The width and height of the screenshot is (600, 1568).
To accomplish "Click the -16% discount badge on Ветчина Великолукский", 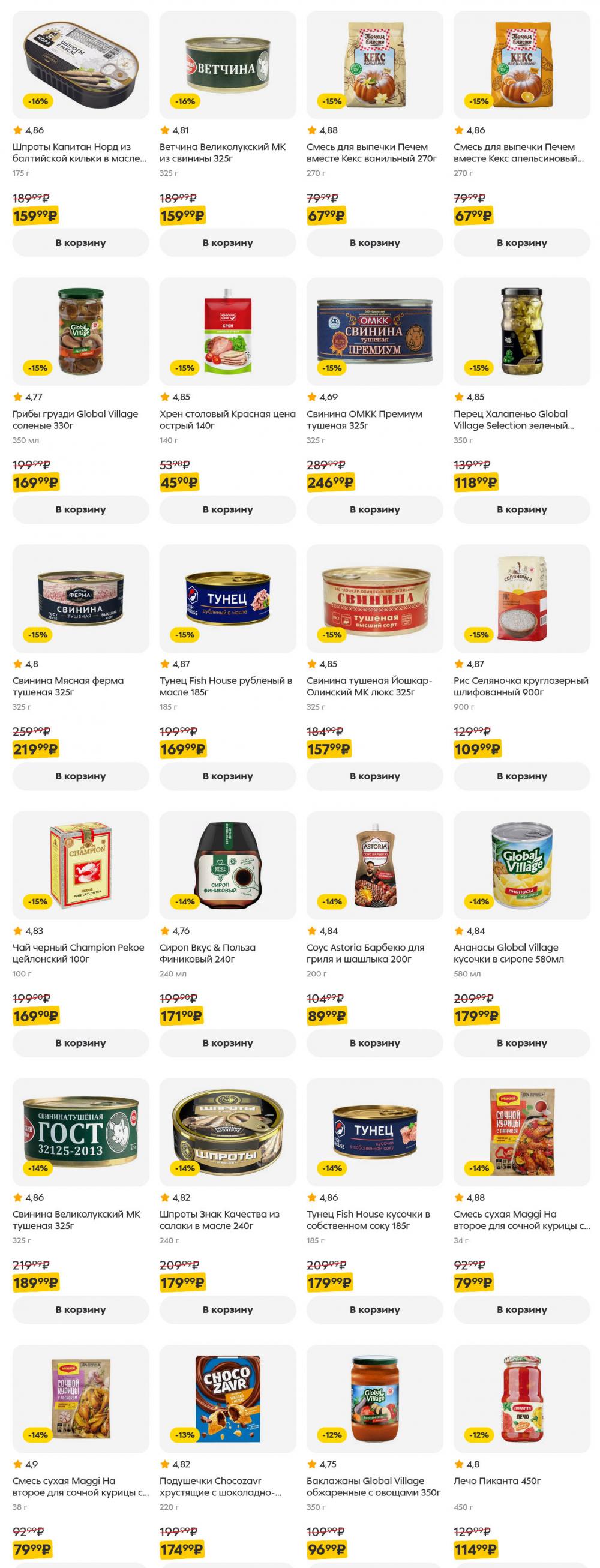I will (184, 101).
